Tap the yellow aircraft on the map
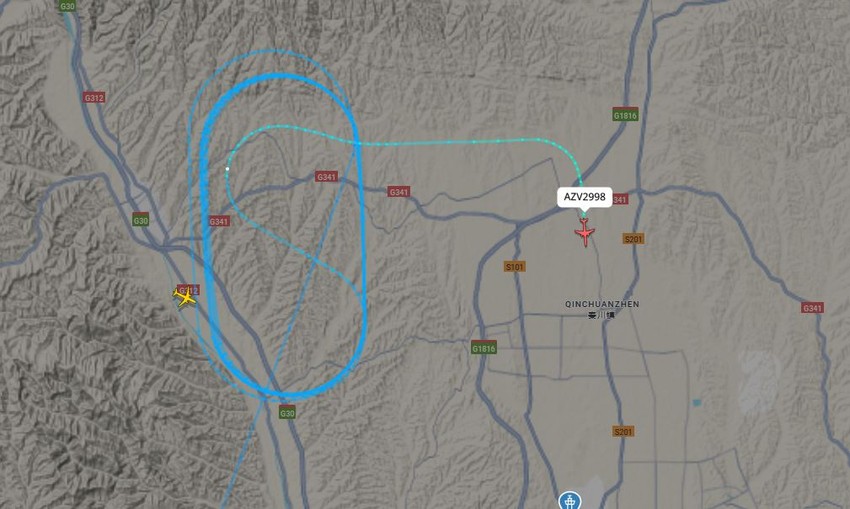850x509 pixels. [184, 295]
